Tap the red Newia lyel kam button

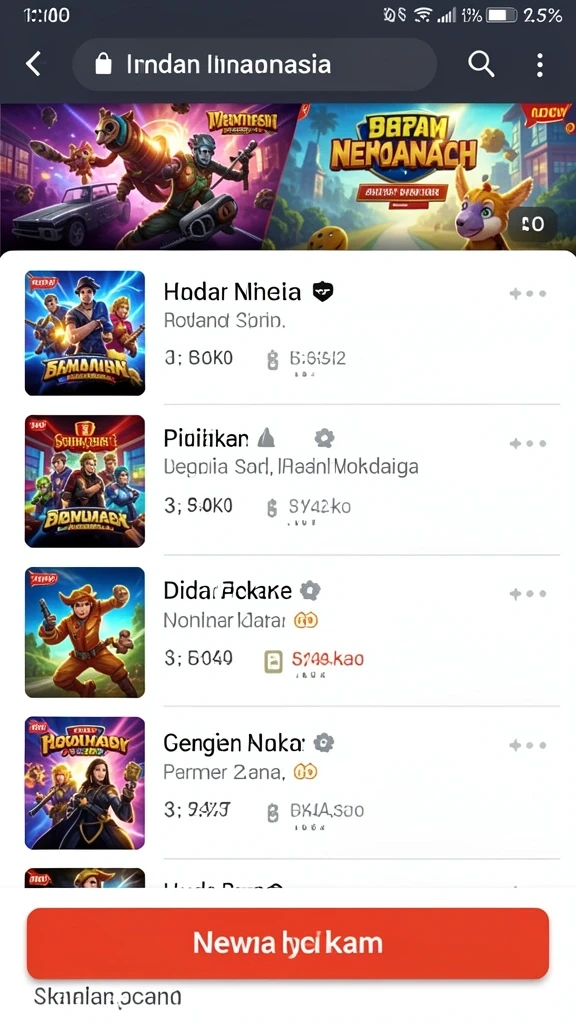tap(288, 943)
